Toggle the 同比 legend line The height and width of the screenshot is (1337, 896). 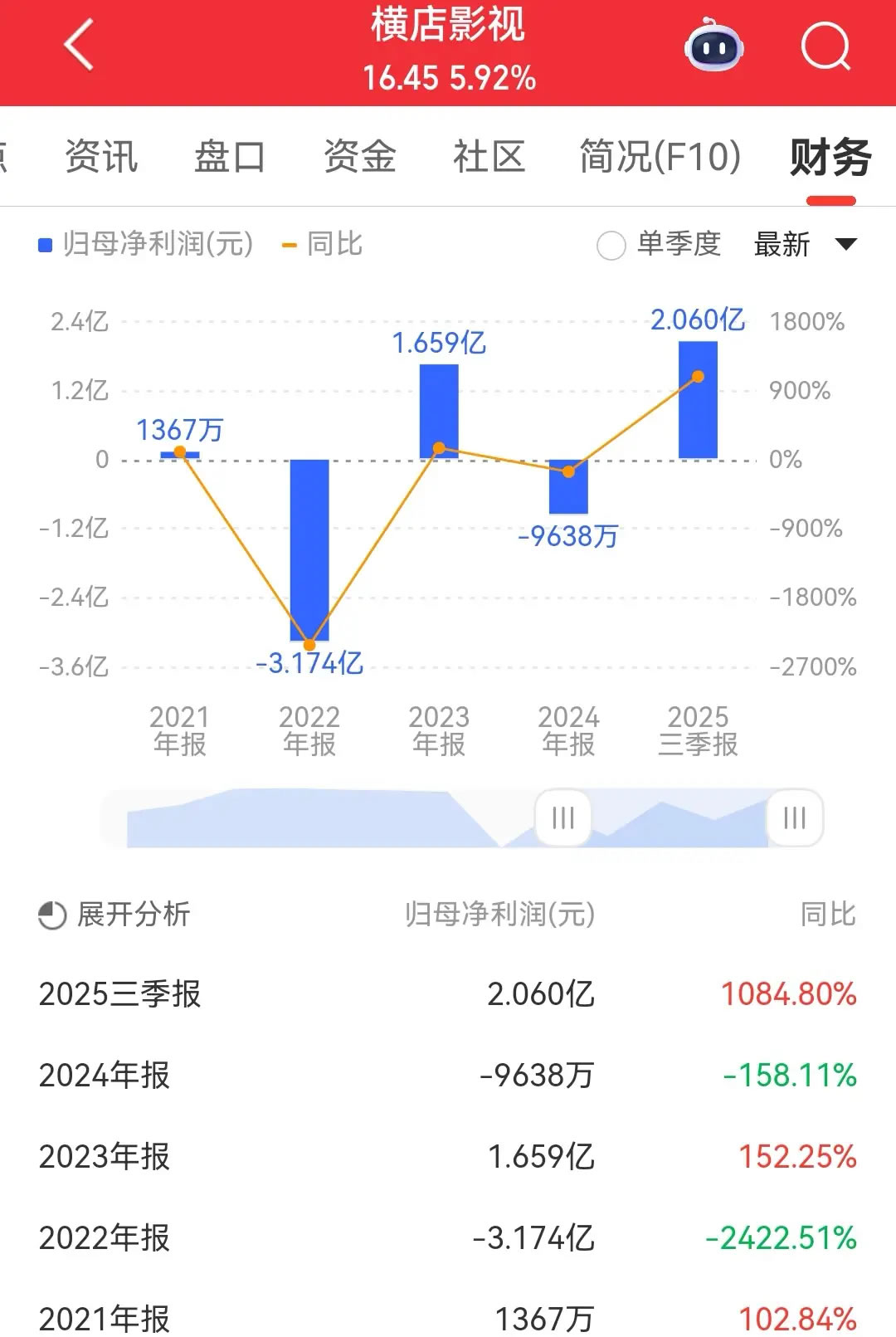322,245
